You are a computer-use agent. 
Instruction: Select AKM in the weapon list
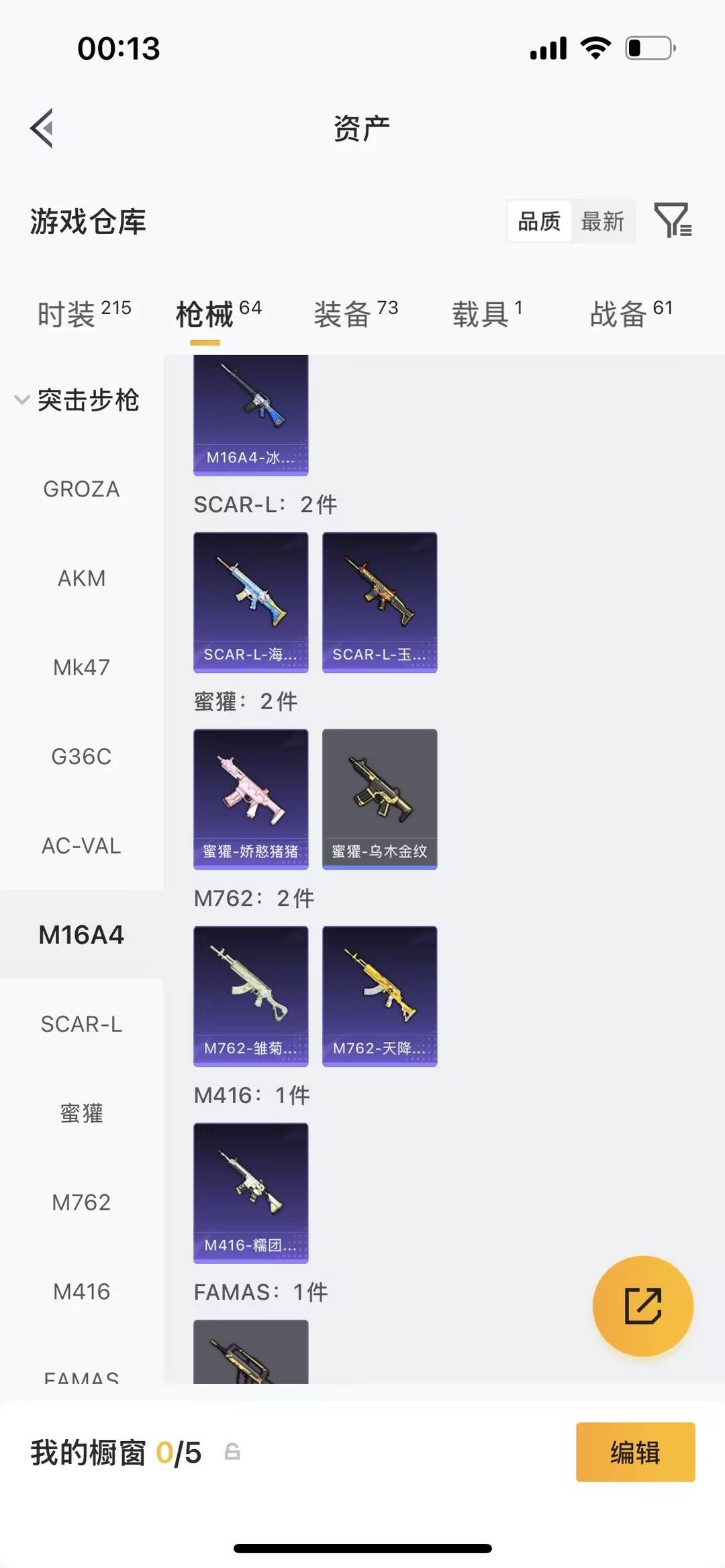pyautogui.click(x=81, y=578)
